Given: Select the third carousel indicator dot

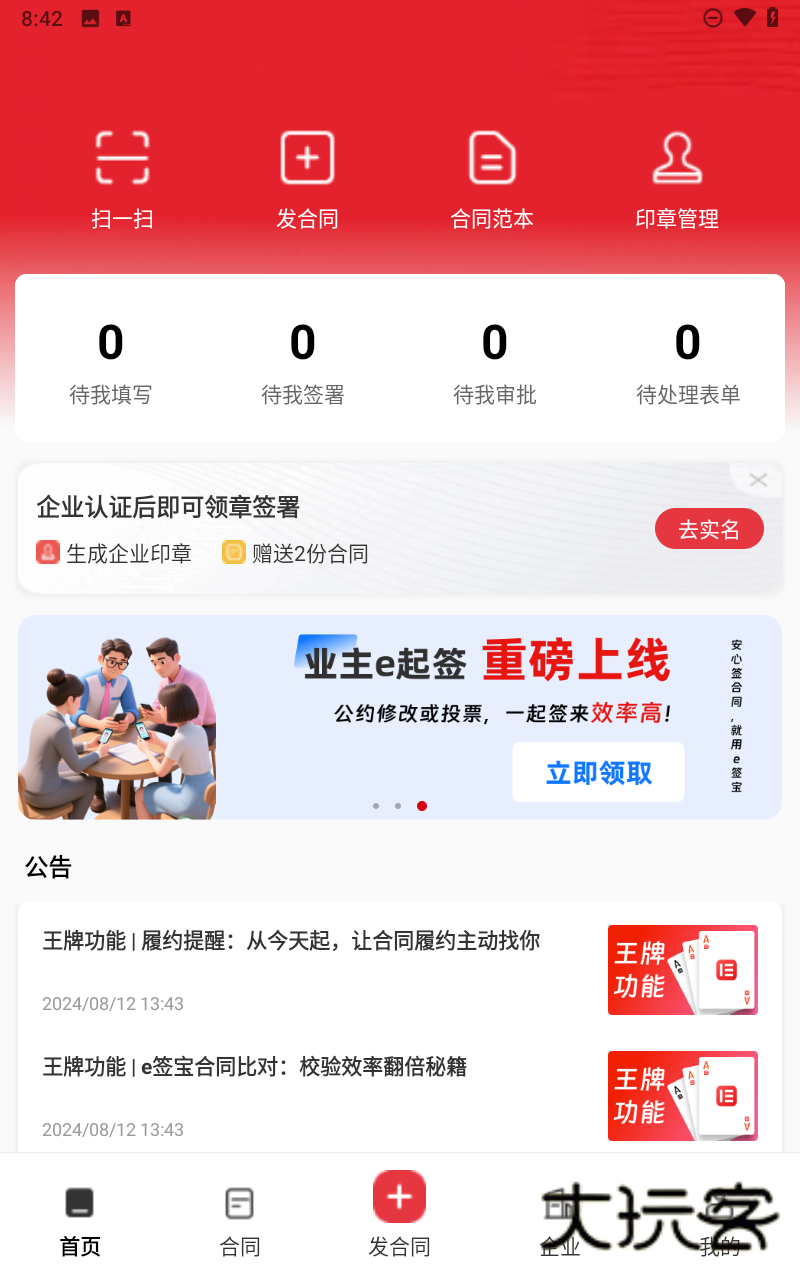Looking at the screenshot, I should (421, 805).
